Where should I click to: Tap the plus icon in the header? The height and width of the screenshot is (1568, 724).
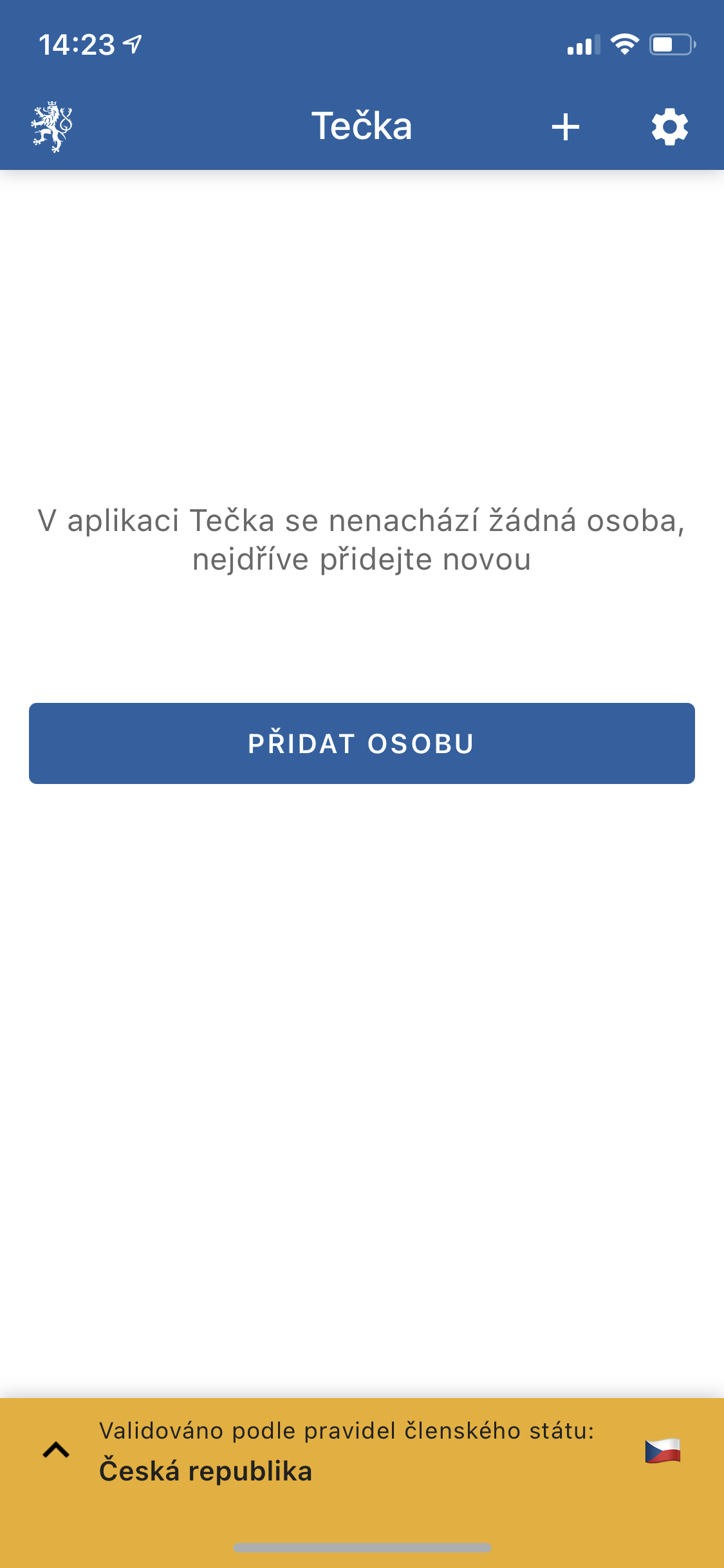(x=566, y=127)
